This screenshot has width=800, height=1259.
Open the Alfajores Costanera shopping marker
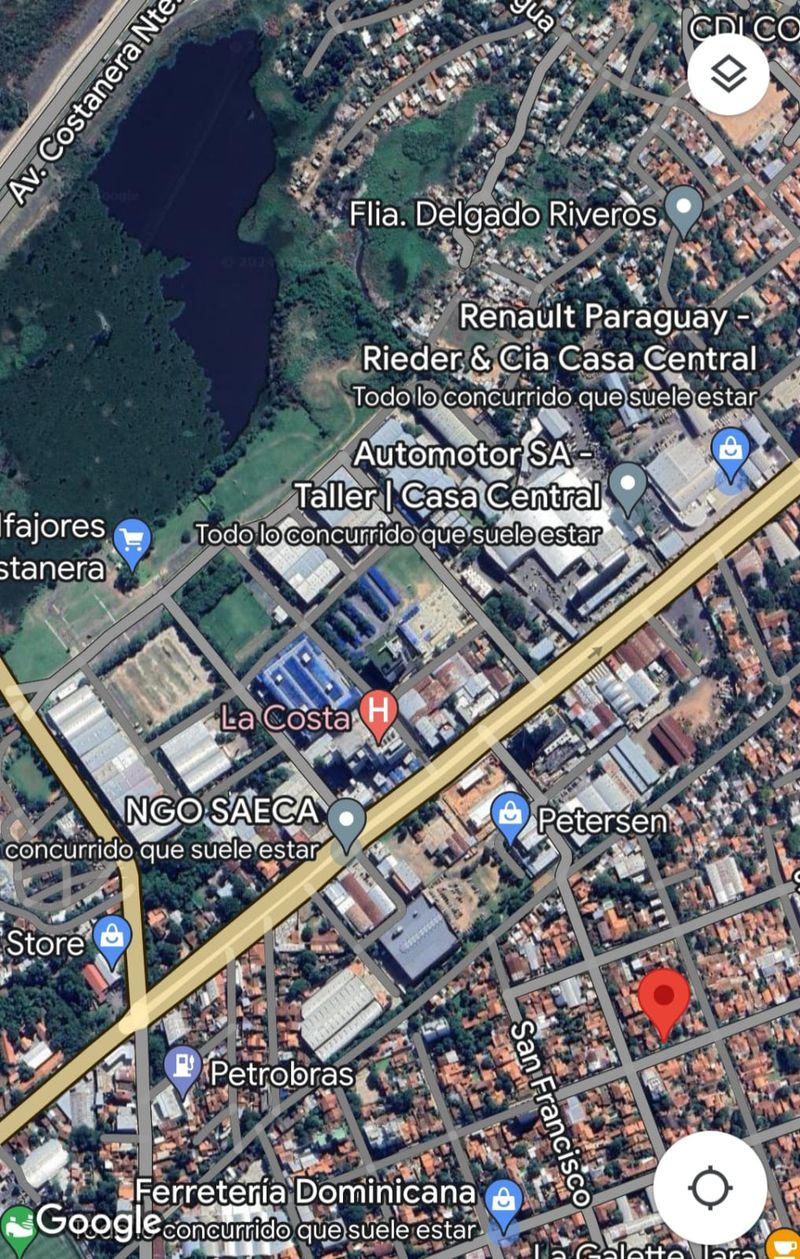(x=131, y=541)
